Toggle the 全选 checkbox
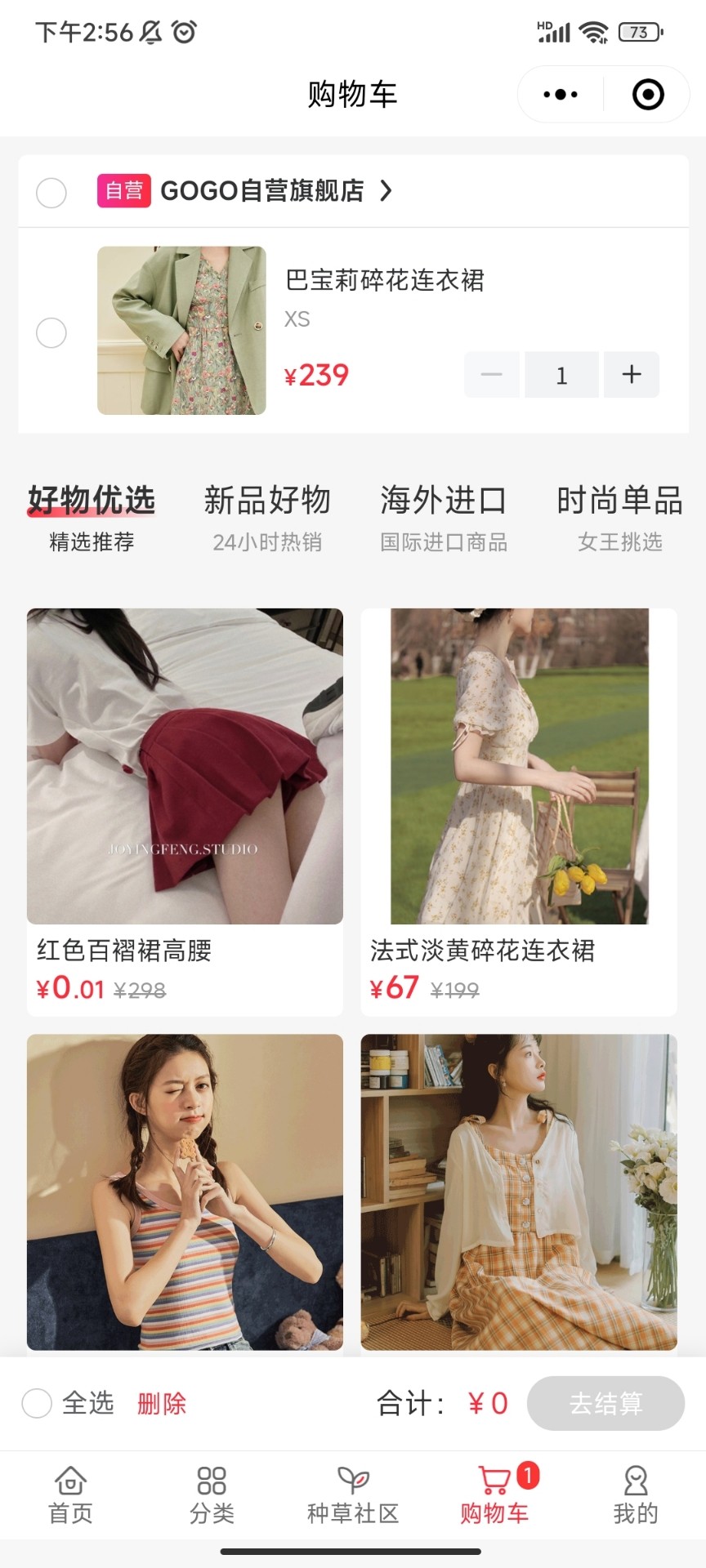This screenshot has width=706, height=1568. pos(37,1403)
